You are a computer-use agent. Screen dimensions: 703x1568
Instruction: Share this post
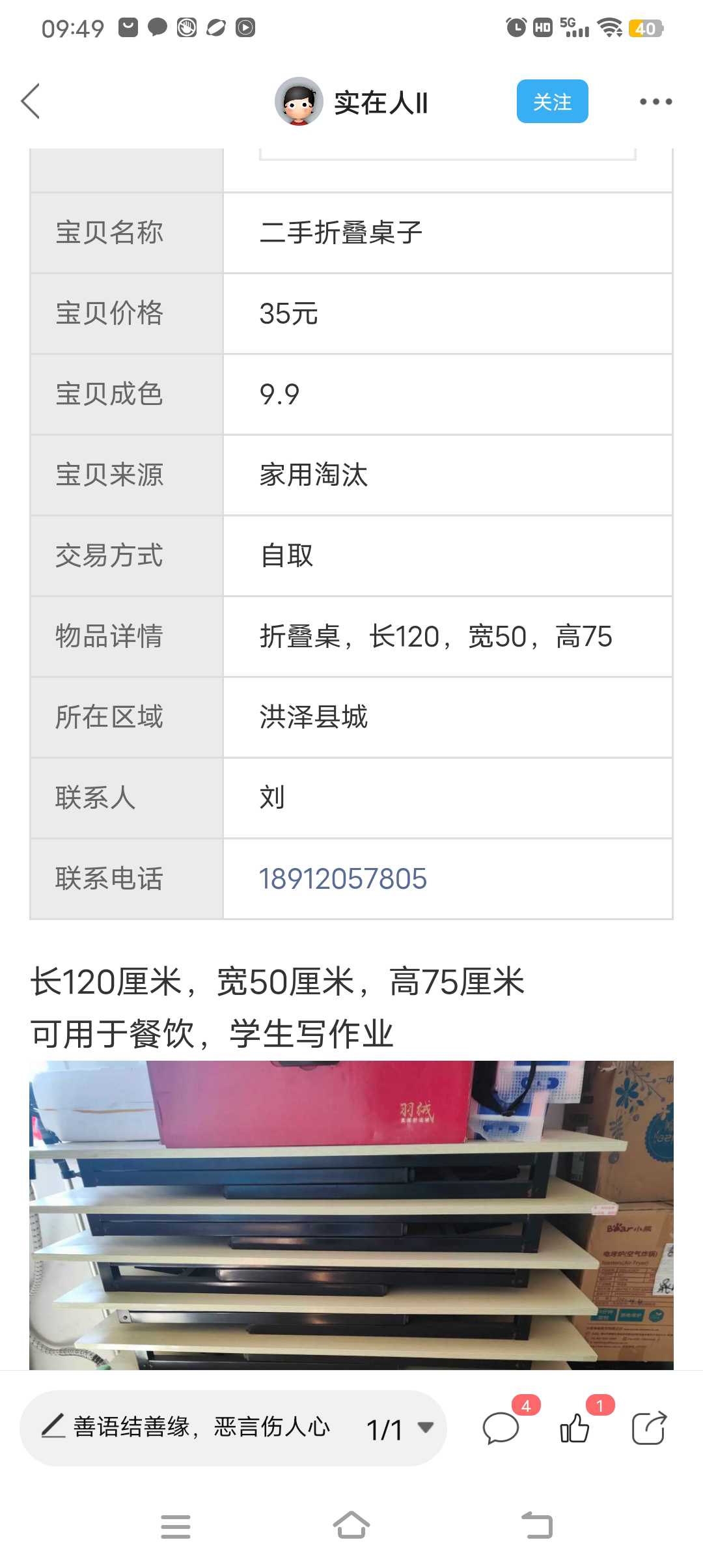(x=649, y=1429)
